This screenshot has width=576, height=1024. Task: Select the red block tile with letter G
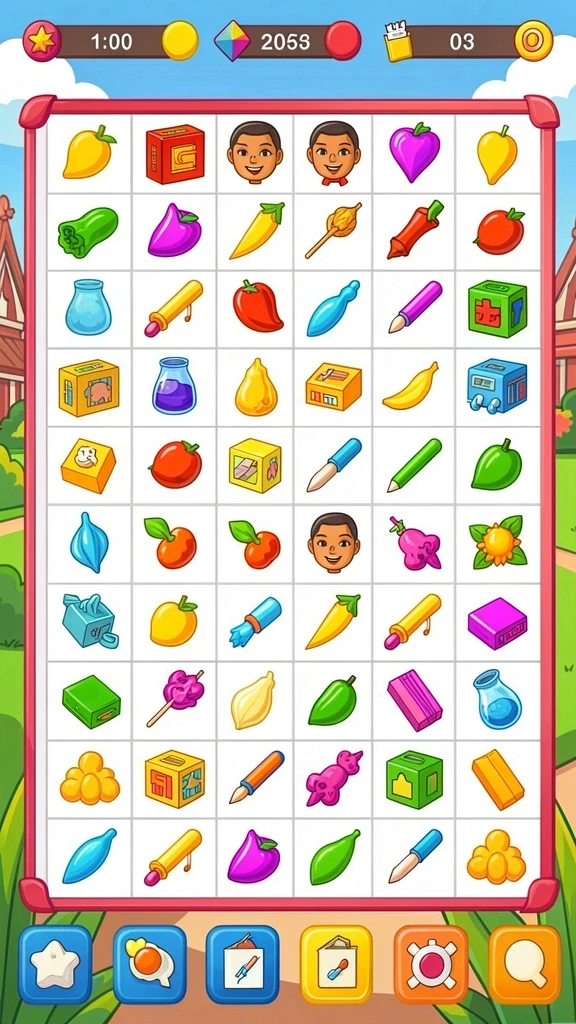175,153
